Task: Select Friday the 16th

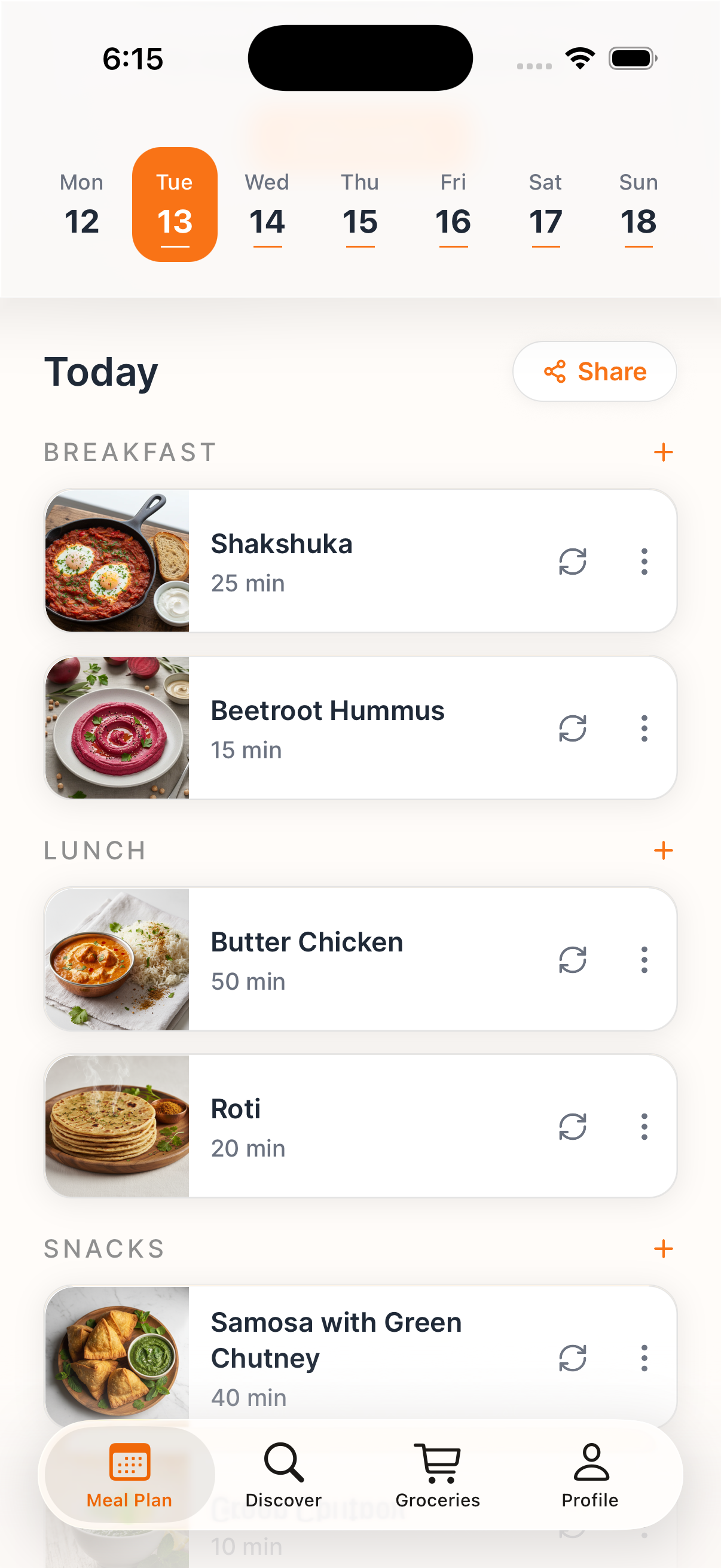Action: click(453, 207)
